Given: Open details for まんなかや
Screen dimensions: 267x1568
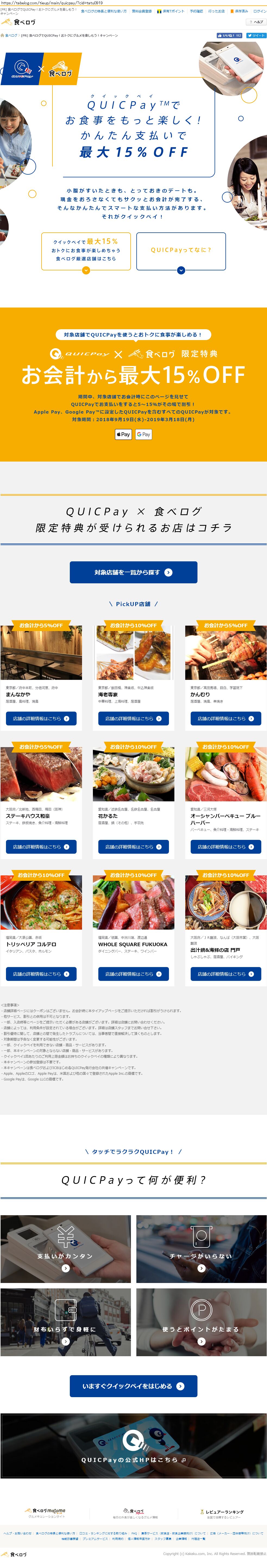Looking at the screenshot, I should [x=41, y=718].
